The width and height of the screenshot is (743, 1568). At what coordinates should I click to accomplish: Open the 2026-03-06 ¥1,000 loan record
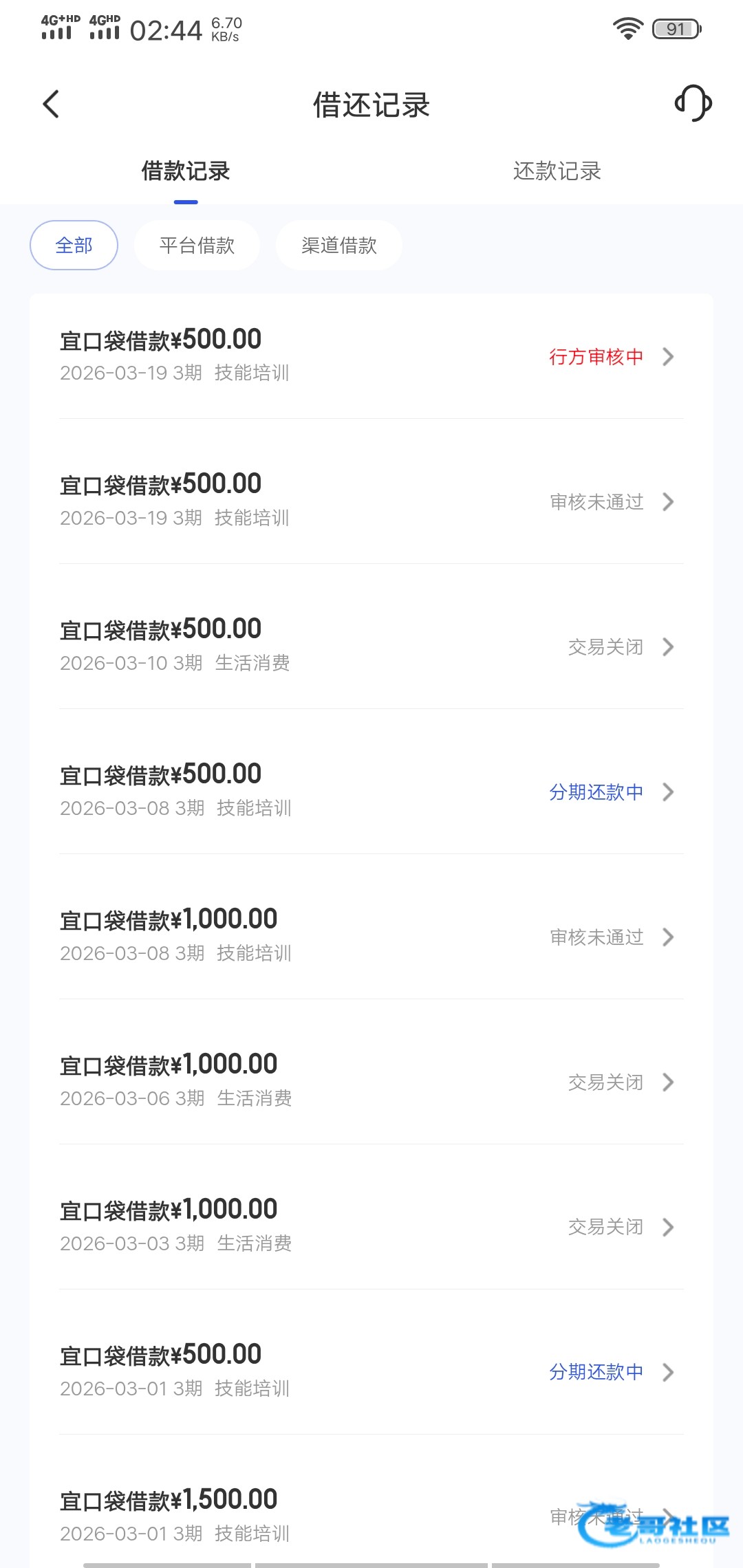371,1081
